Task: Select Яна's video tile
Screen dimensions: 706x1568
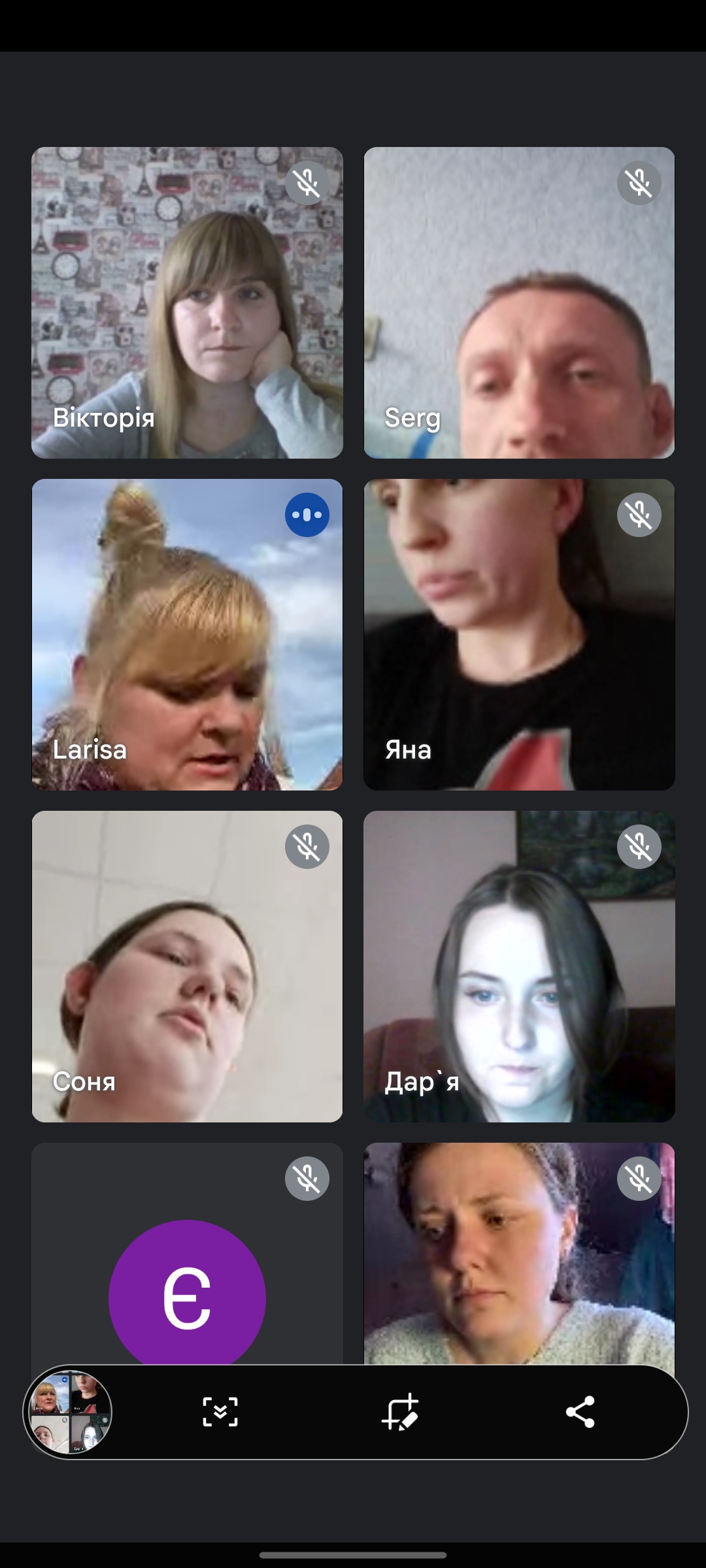Action: point(519,634)
